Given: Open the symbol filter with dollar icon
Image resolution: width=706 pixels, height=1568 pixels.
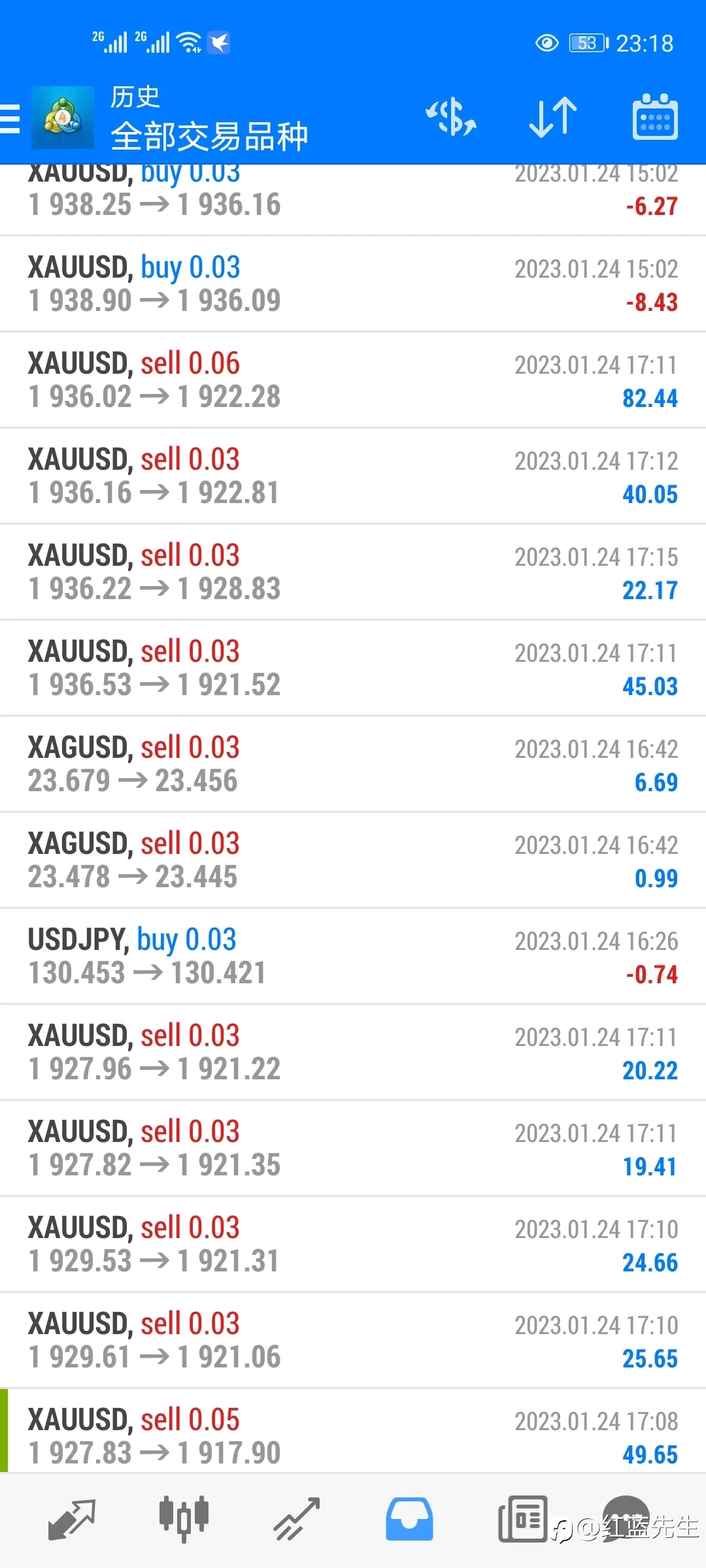Looking at the screenshot, I should (451, 118).
